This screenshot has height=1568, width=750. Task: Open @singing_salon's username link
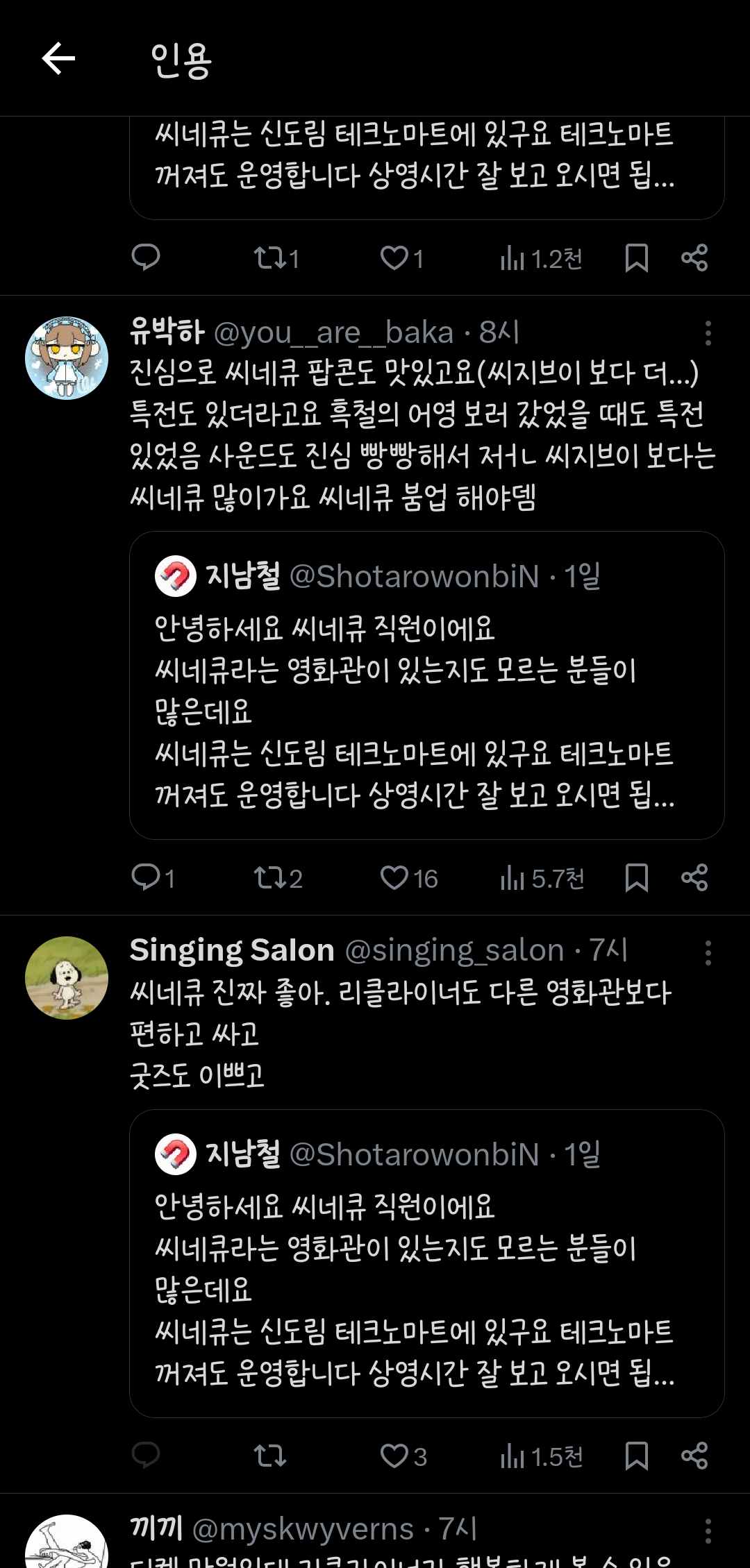coord(451,952)
